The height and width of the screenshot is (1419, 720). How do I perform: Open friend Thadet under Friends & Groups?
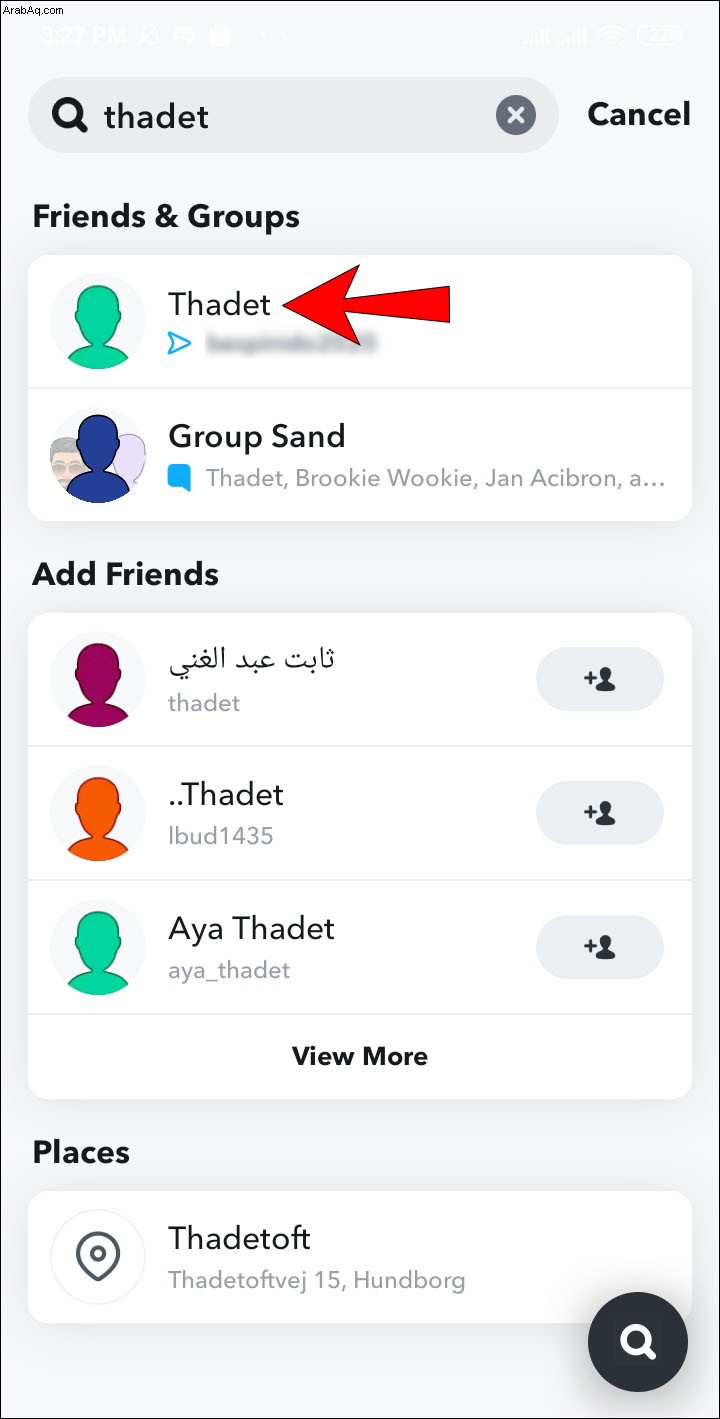click(x=360, y=321)
